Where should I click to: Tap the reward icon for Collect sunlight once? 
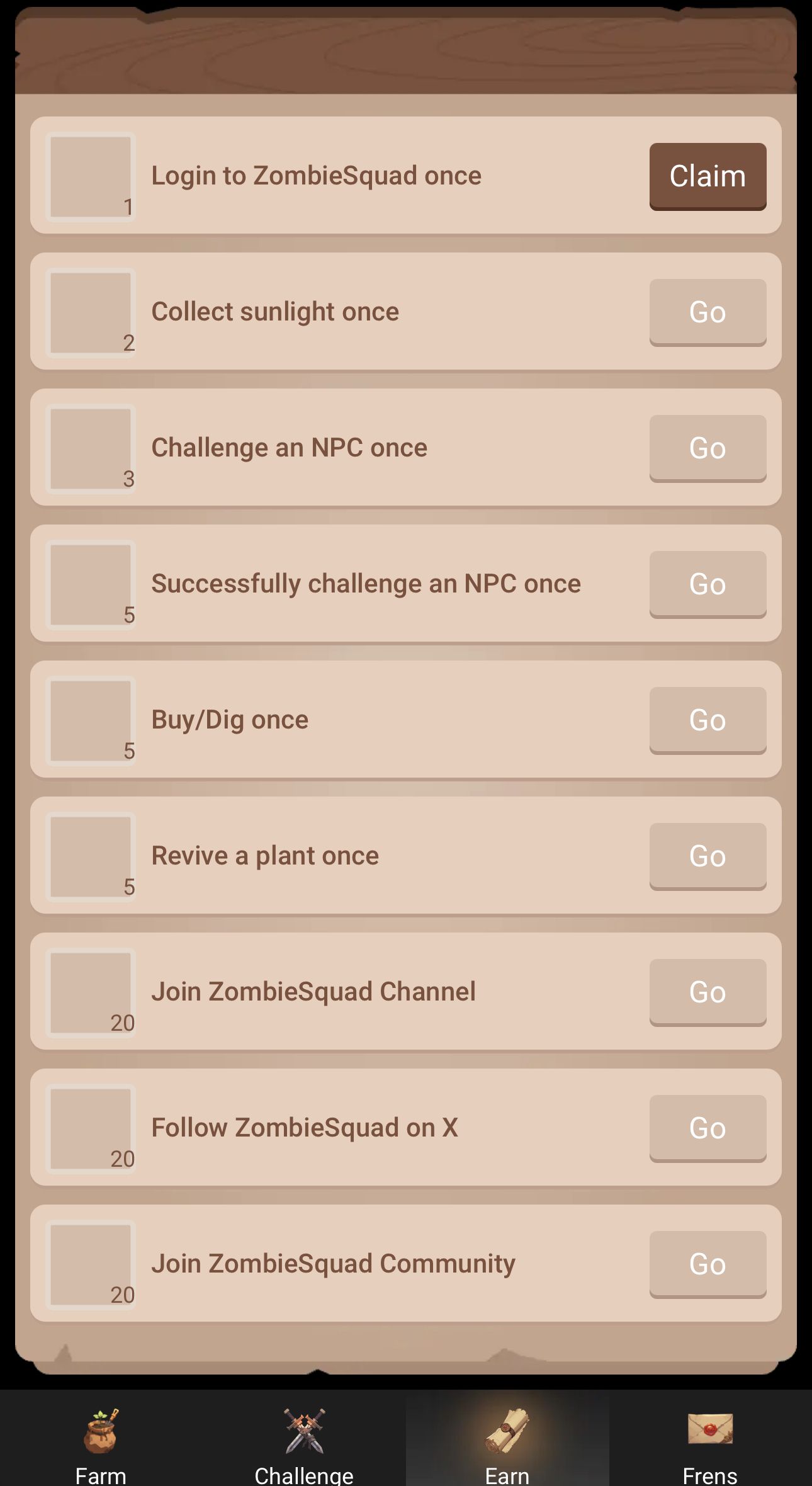pos(91,310)
